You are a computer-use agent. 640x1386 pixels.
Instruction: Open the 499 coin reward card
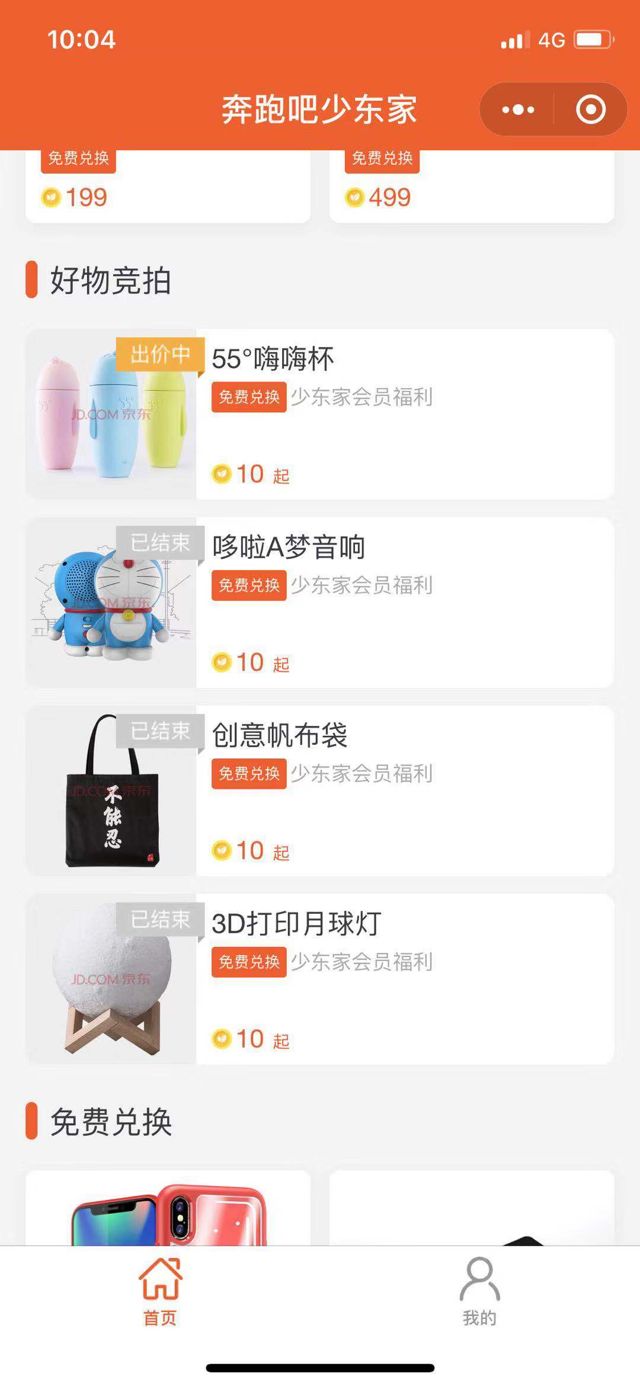pyautogui.click(x=472, y=185)
